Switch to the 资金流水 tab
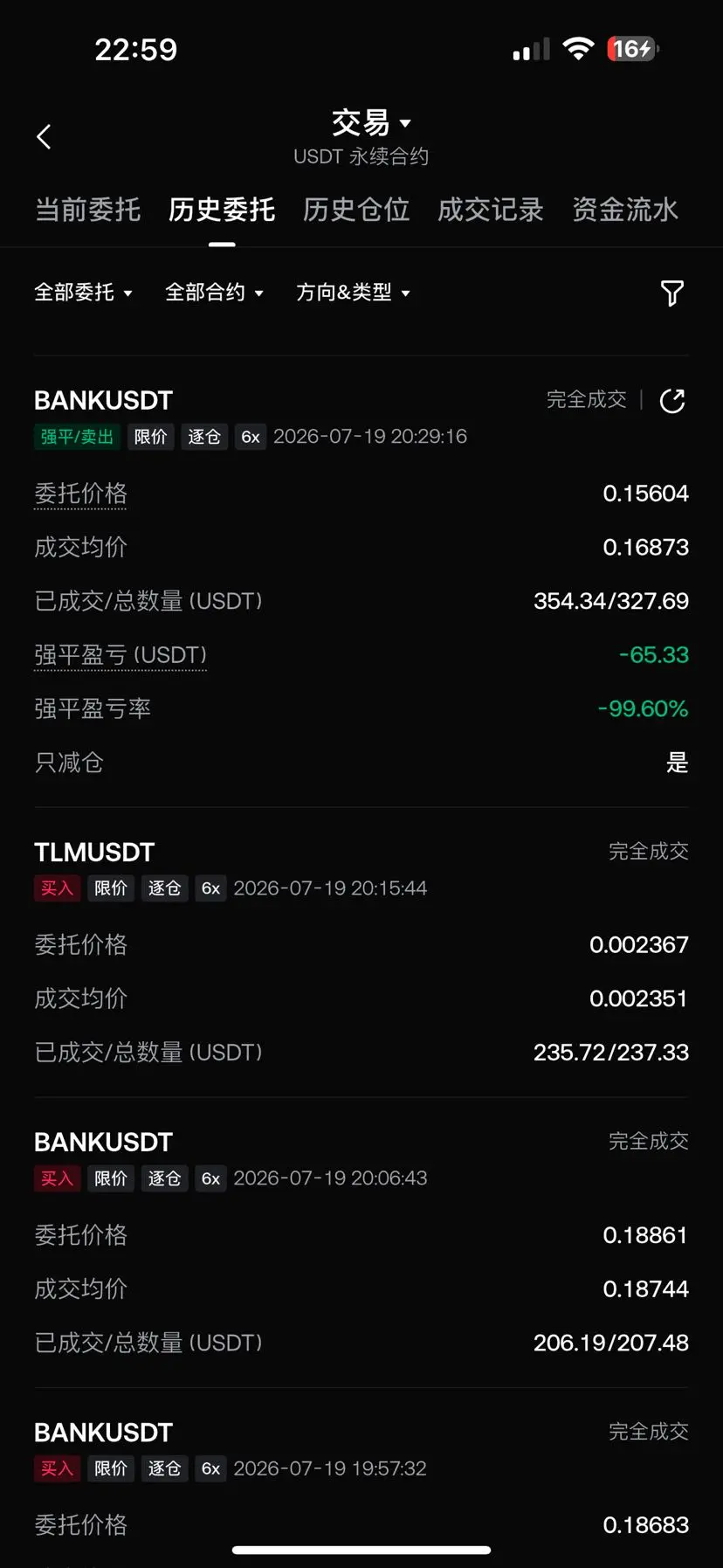Viewport: 723px width, 1568px height. (x=625, y=210)
